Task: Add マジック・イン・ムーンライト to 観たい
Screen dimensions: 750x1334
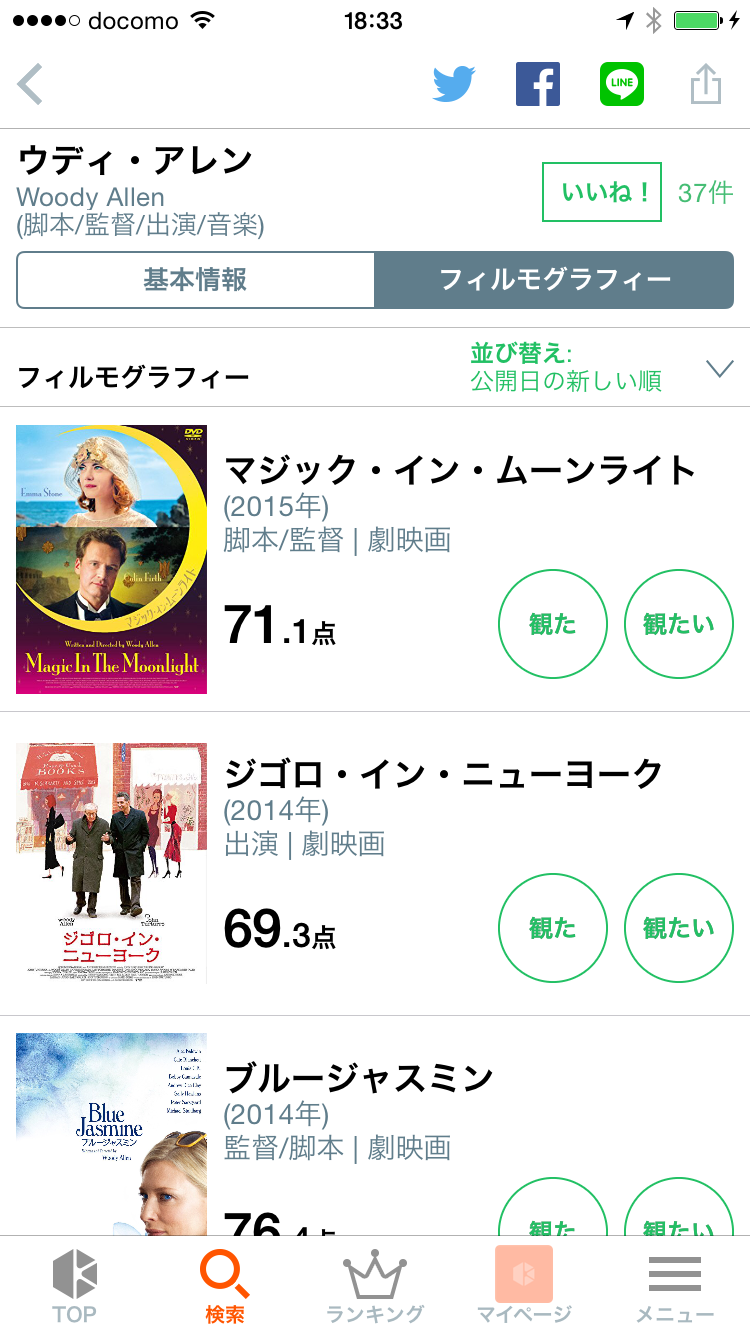Action: [x=679, y=624]
